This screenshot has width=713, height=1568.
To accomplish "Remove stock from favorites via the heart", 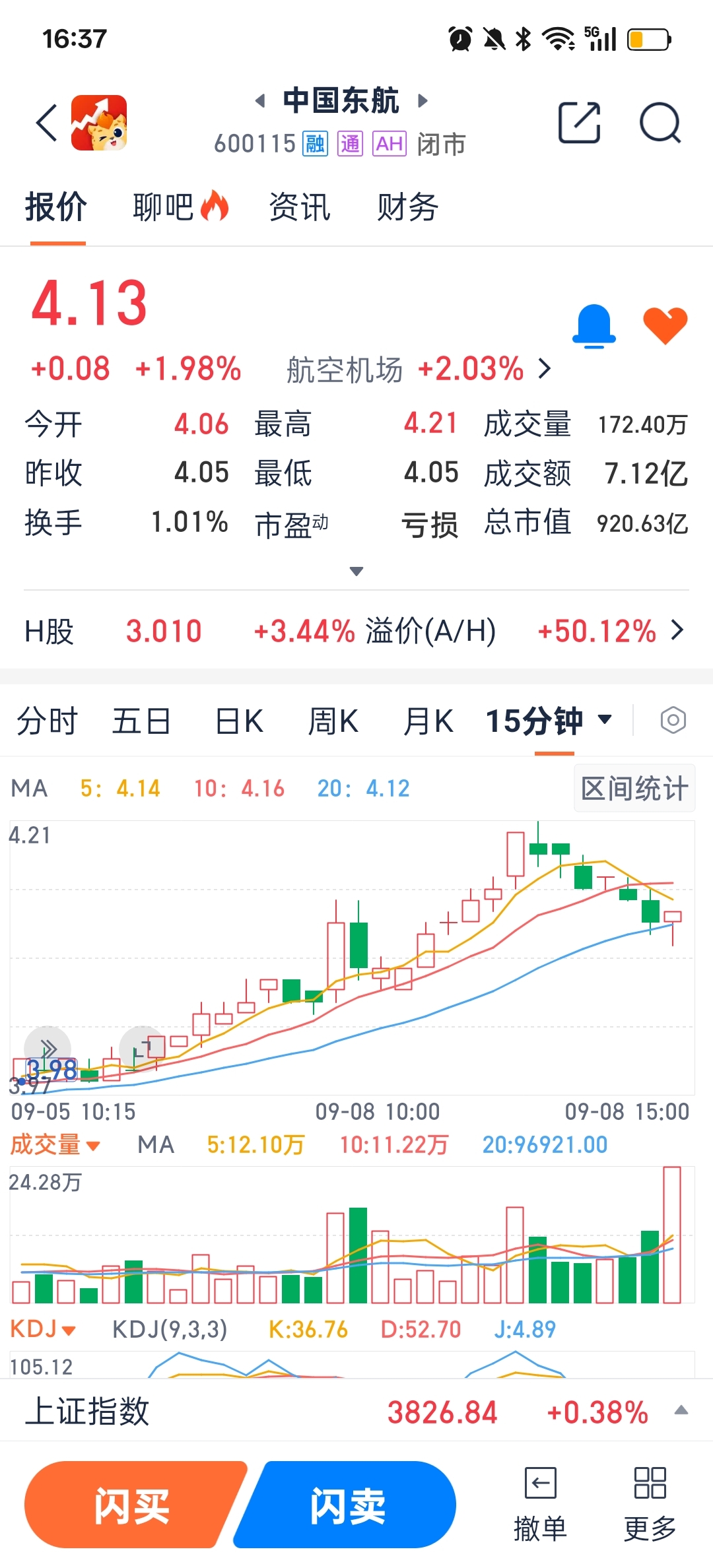I will pyautogui.click(x=665, y=326).
